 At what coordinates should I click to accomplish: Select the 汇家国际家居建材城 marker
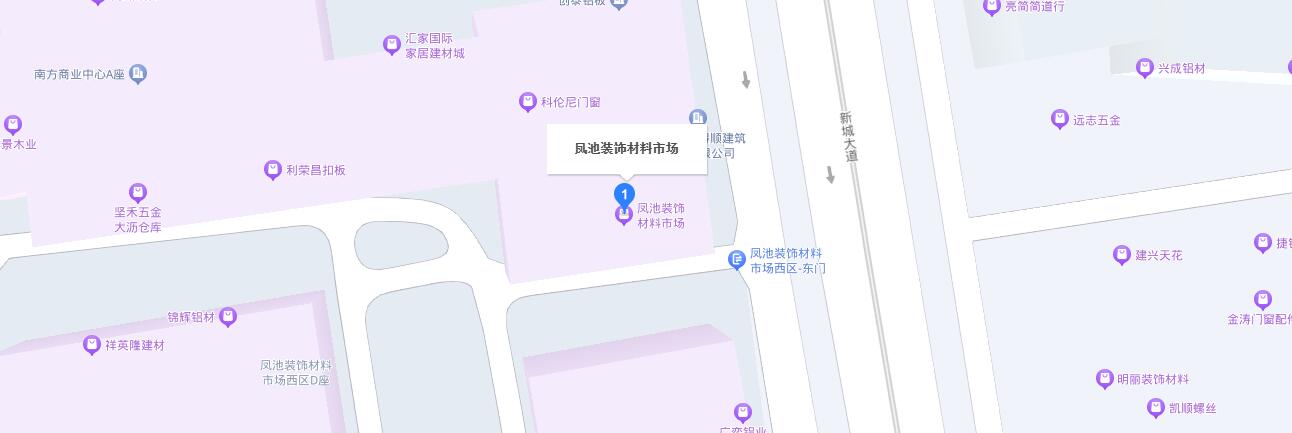[x=392, y=44]
